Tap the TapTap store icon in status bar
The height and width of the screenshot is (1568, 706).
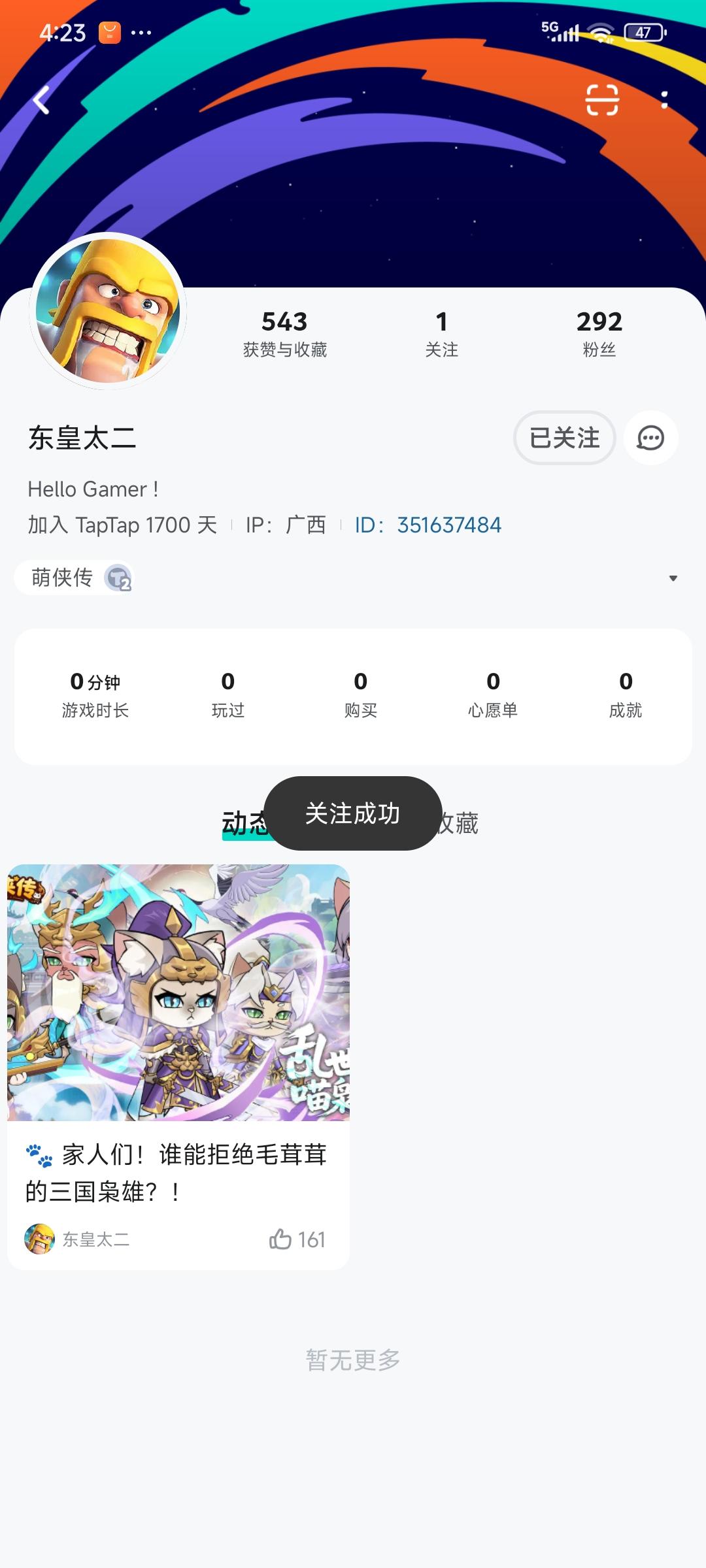[x=109, y=31]
